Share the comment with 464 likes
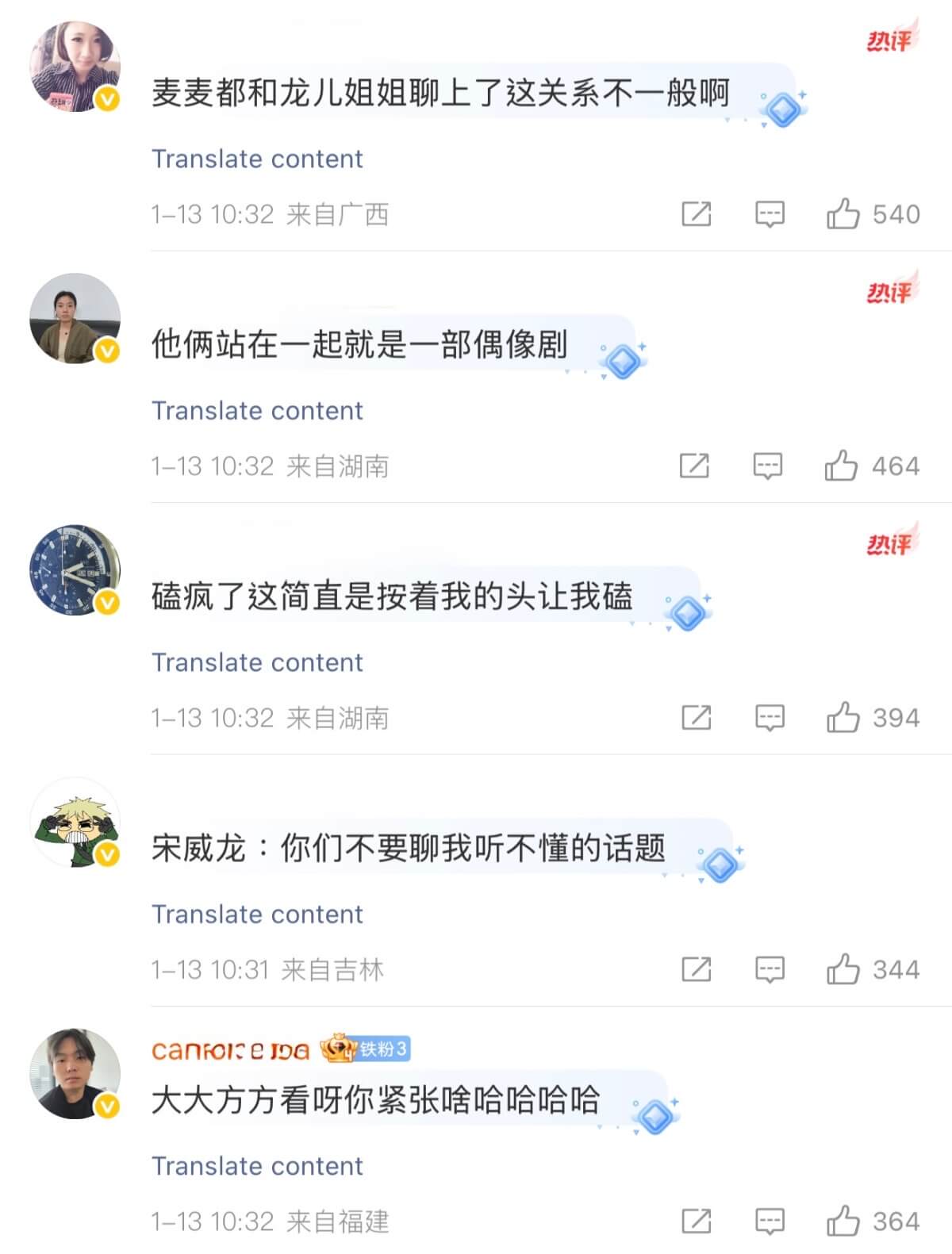952x1254 pixels. (694, 466)
